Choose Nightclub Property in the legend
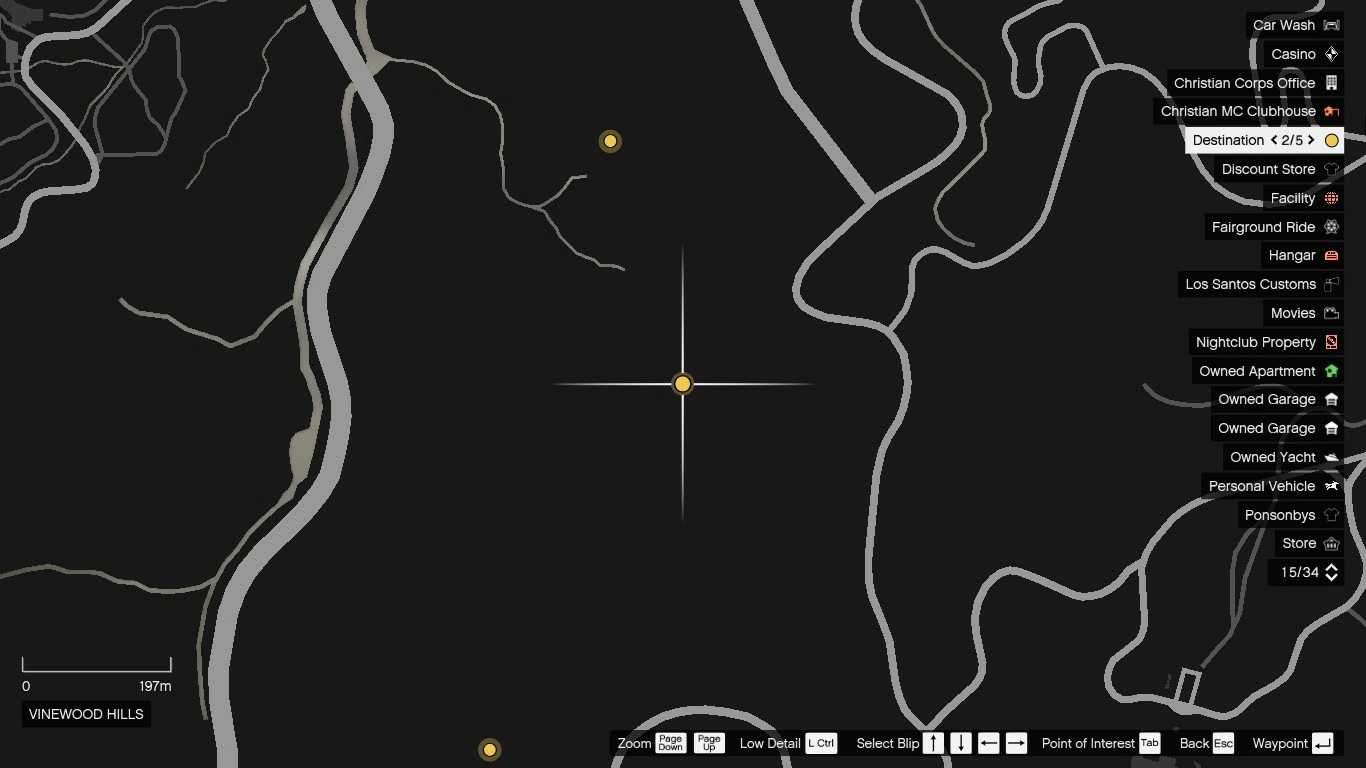Viewport: 1366px width, 768px height. tap(1266, 342)
